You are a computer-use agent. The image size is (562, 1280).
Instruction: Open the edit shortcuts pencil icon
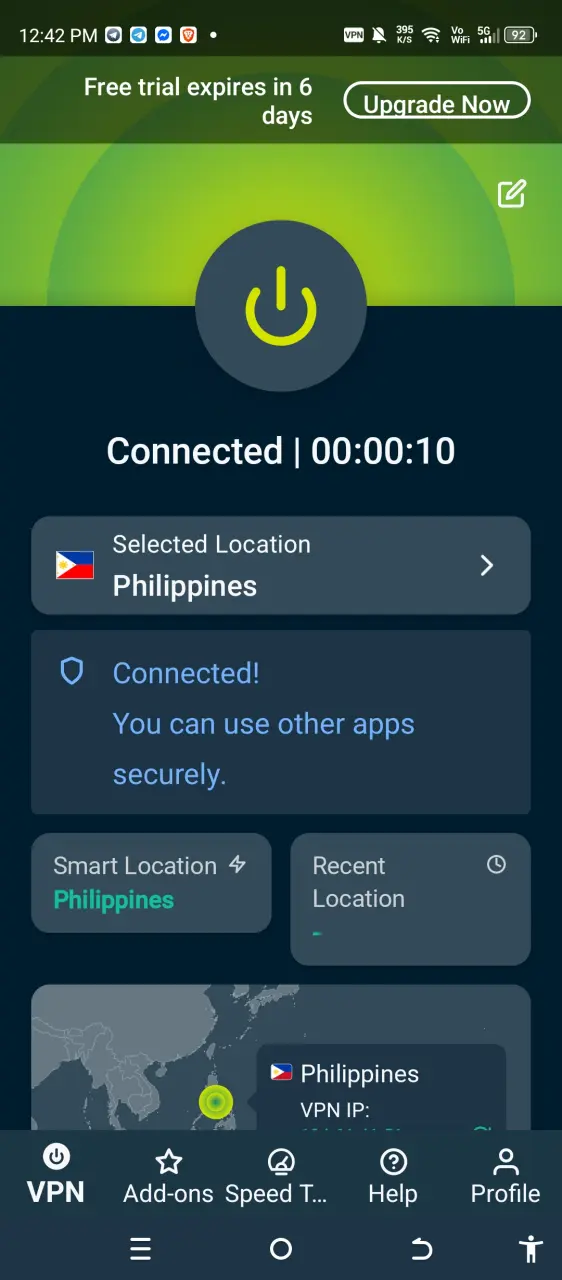coord(512,193)
